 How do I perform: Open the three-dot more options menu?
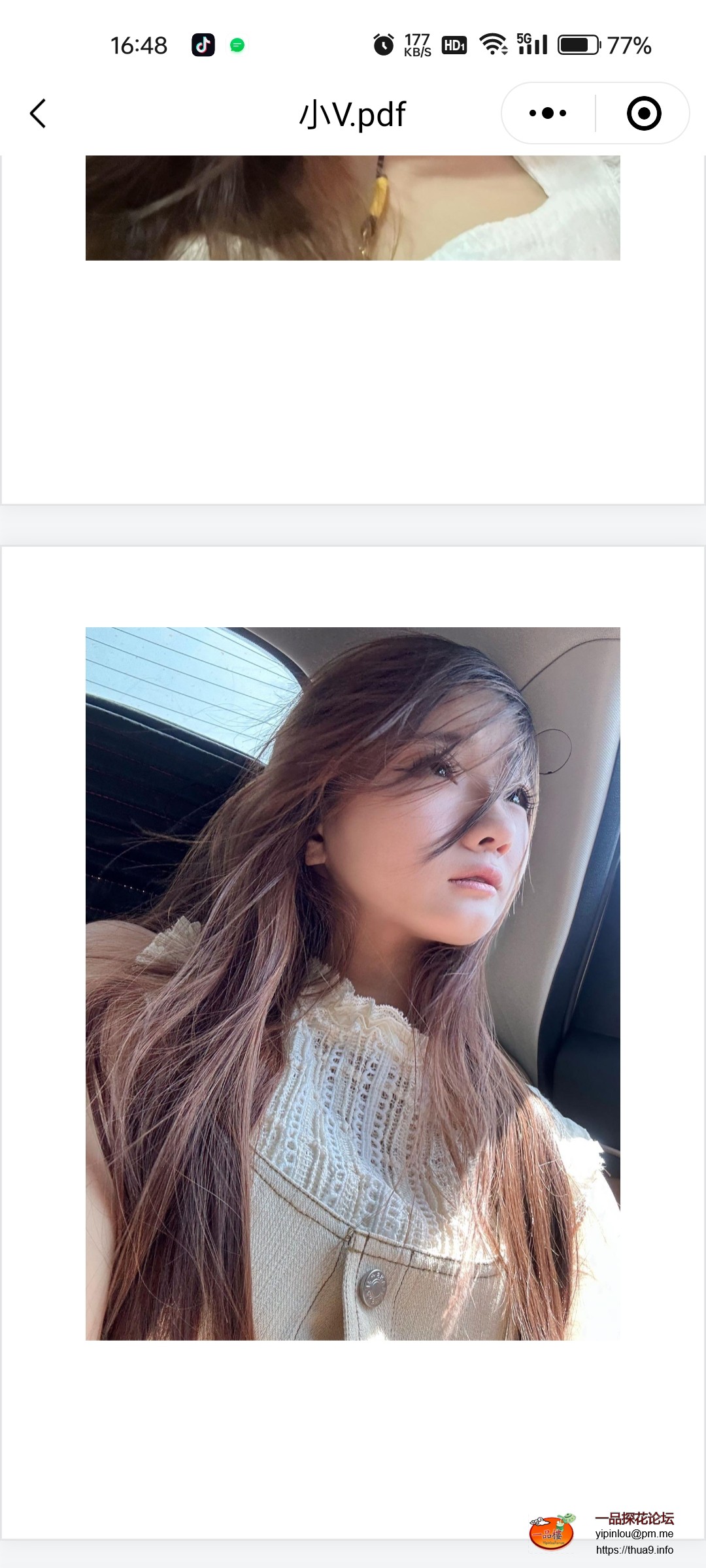(x=548, y=114)
